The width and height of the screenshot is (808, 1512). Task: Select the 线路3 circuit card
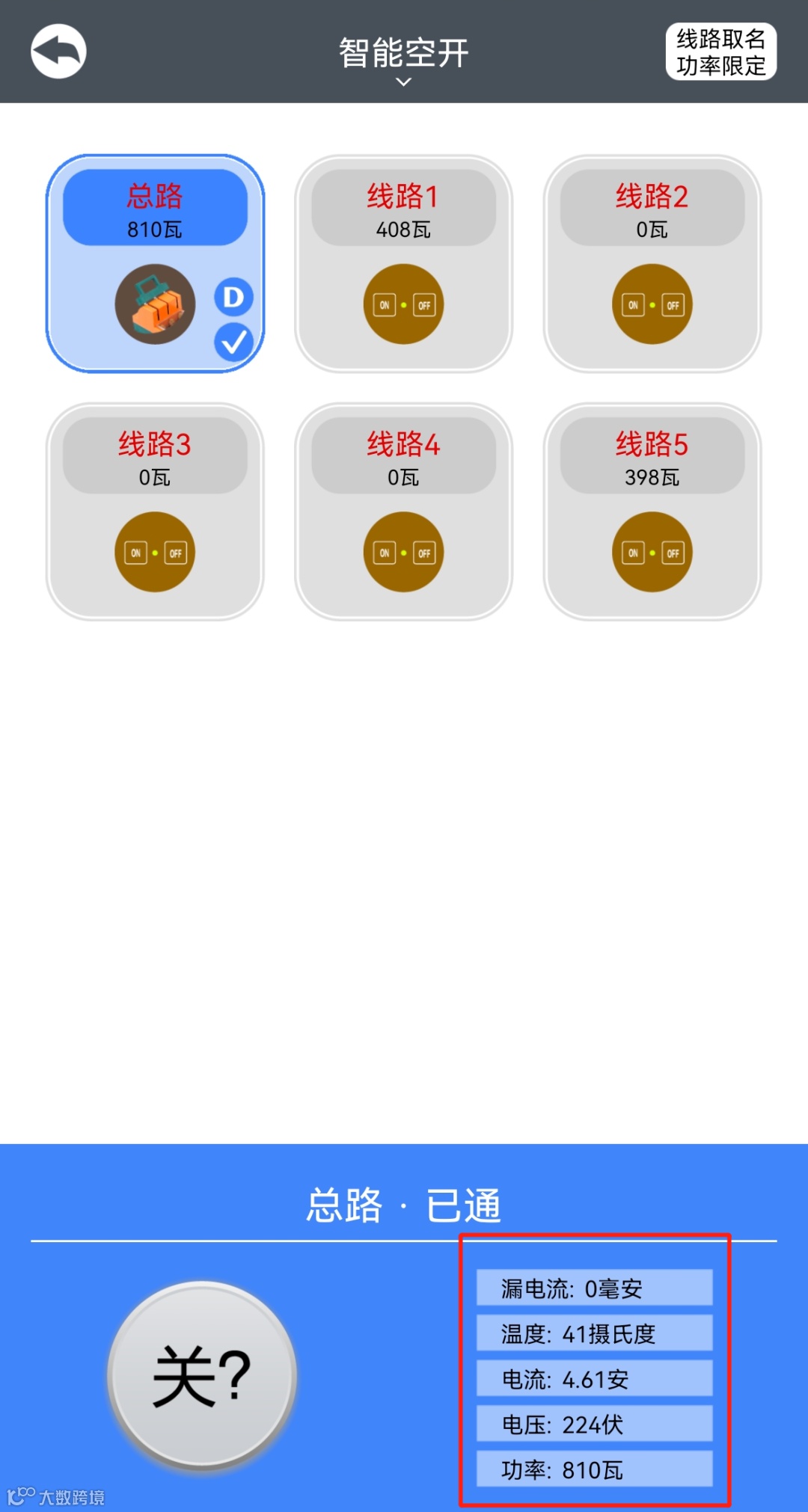pyautogui.click(x=154, y=511)
